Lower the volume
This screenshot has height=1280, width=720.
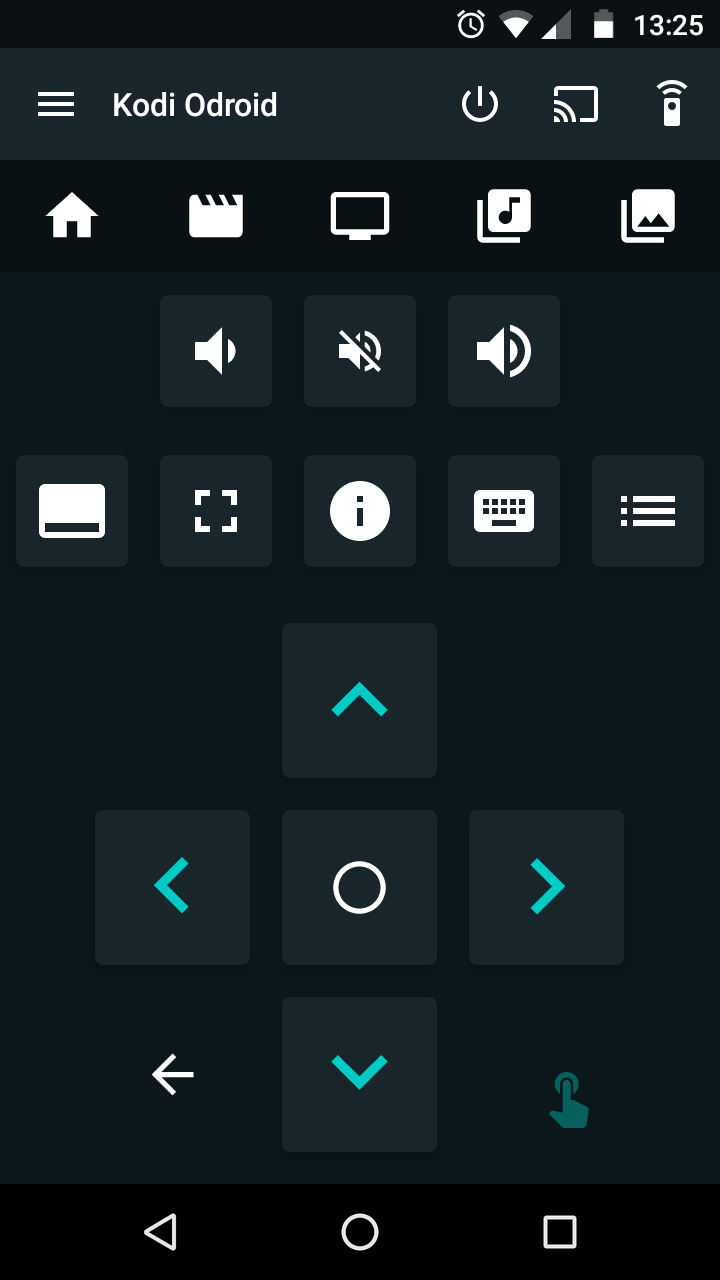pyautogui.click(x=216, y=351)
